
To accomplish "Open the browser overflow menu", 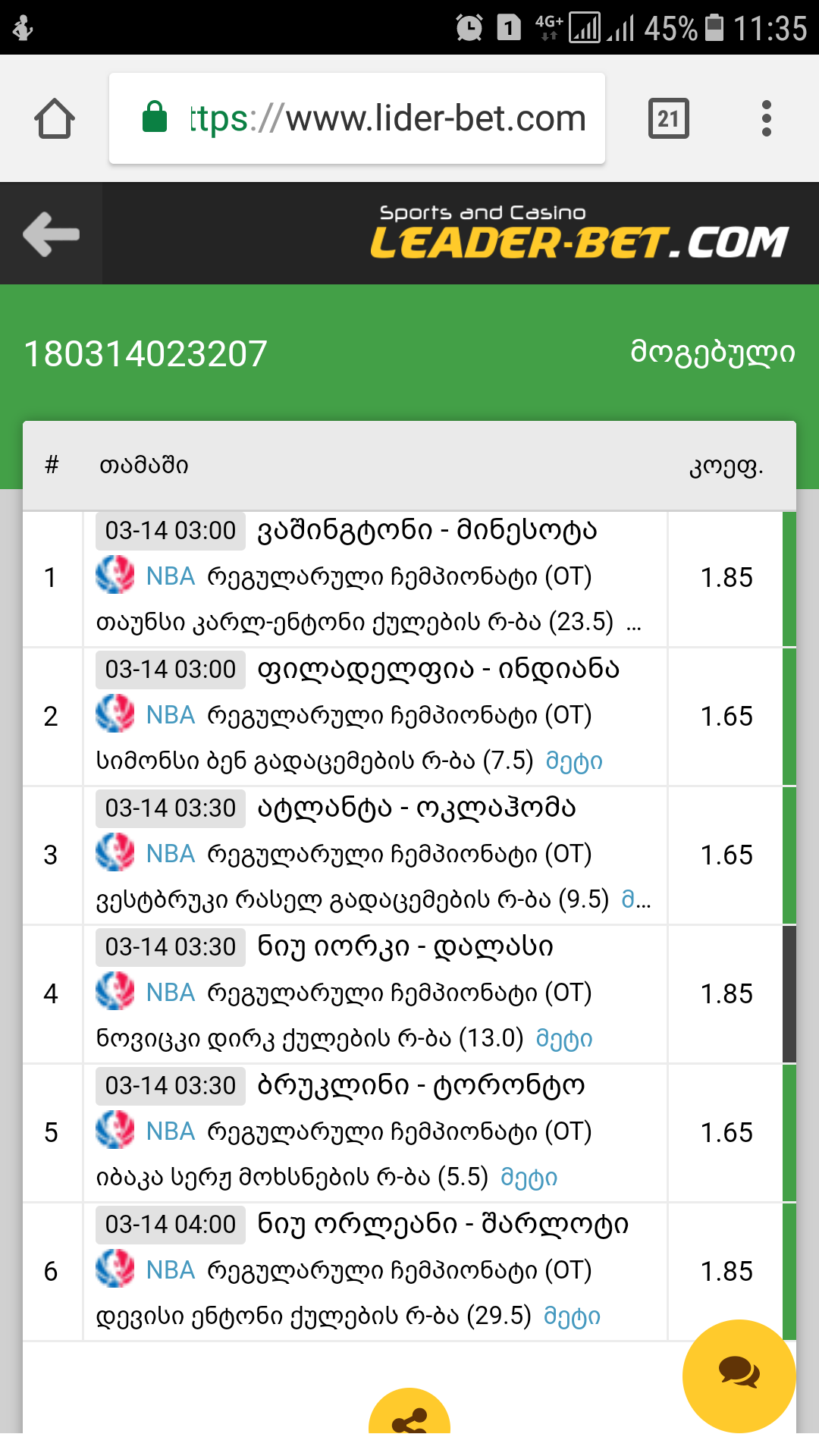I will [x=766, y=119].
